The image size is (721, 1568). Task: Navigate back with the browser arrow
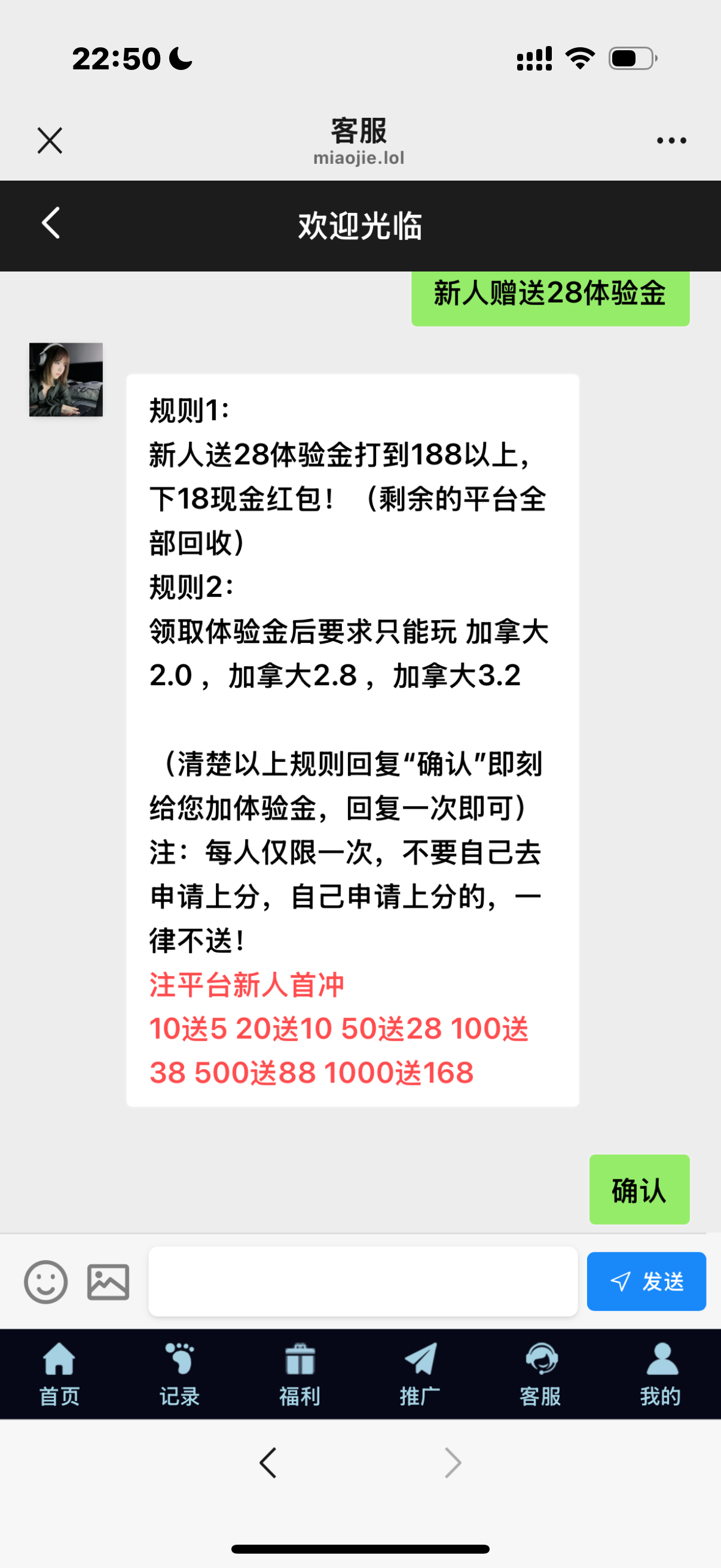pyautogui.click(x=268, y=1463)
